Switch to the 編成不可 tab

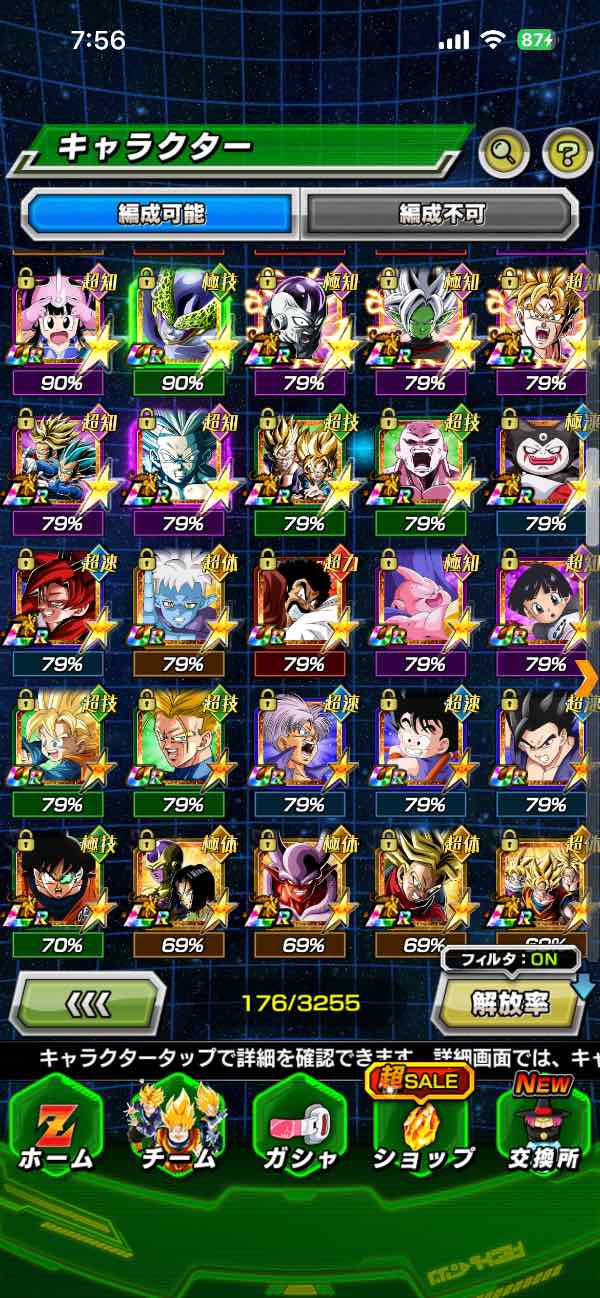pyautogui.click(x=441, y=214)
